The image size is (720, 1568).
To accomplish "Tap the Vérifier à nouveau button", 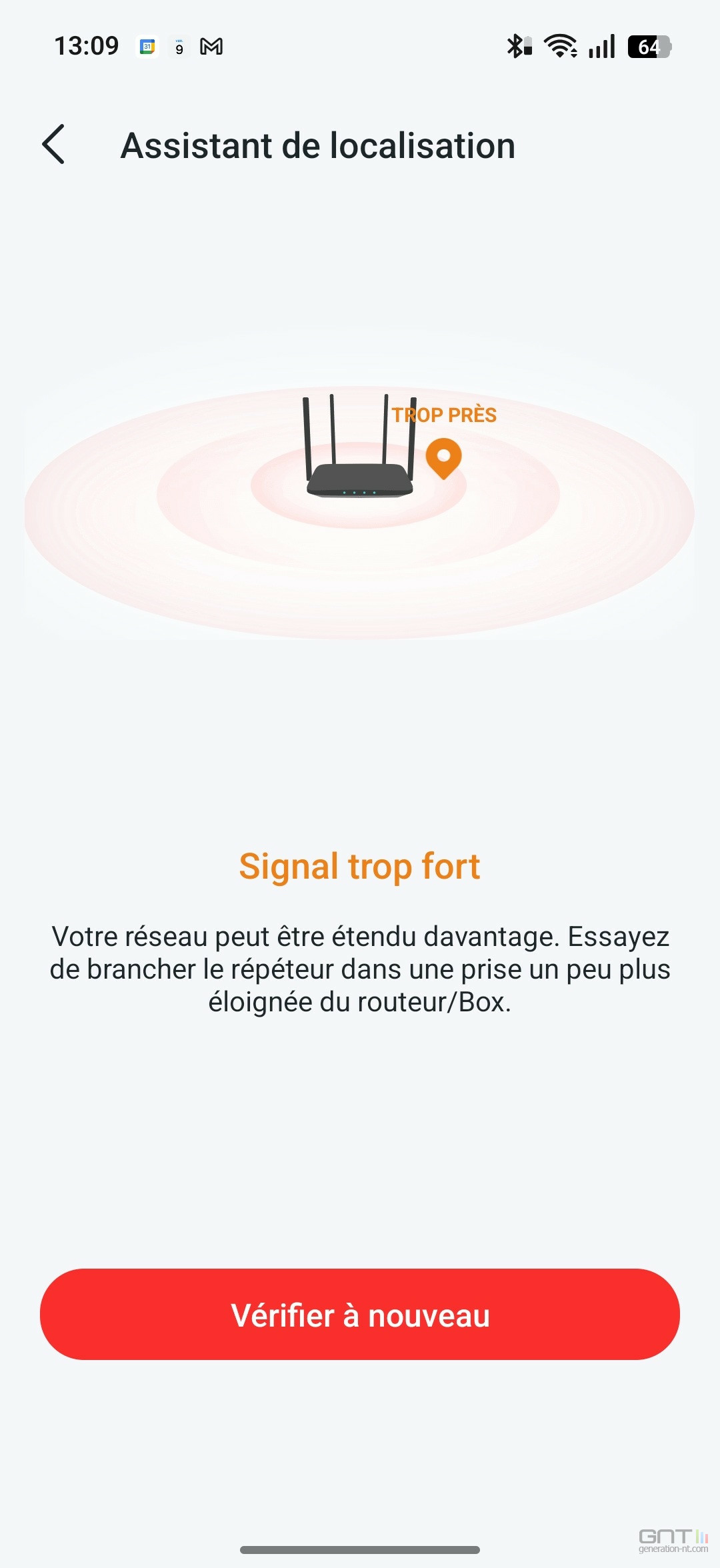I will pyautogui.click(x=360, y=1315).
